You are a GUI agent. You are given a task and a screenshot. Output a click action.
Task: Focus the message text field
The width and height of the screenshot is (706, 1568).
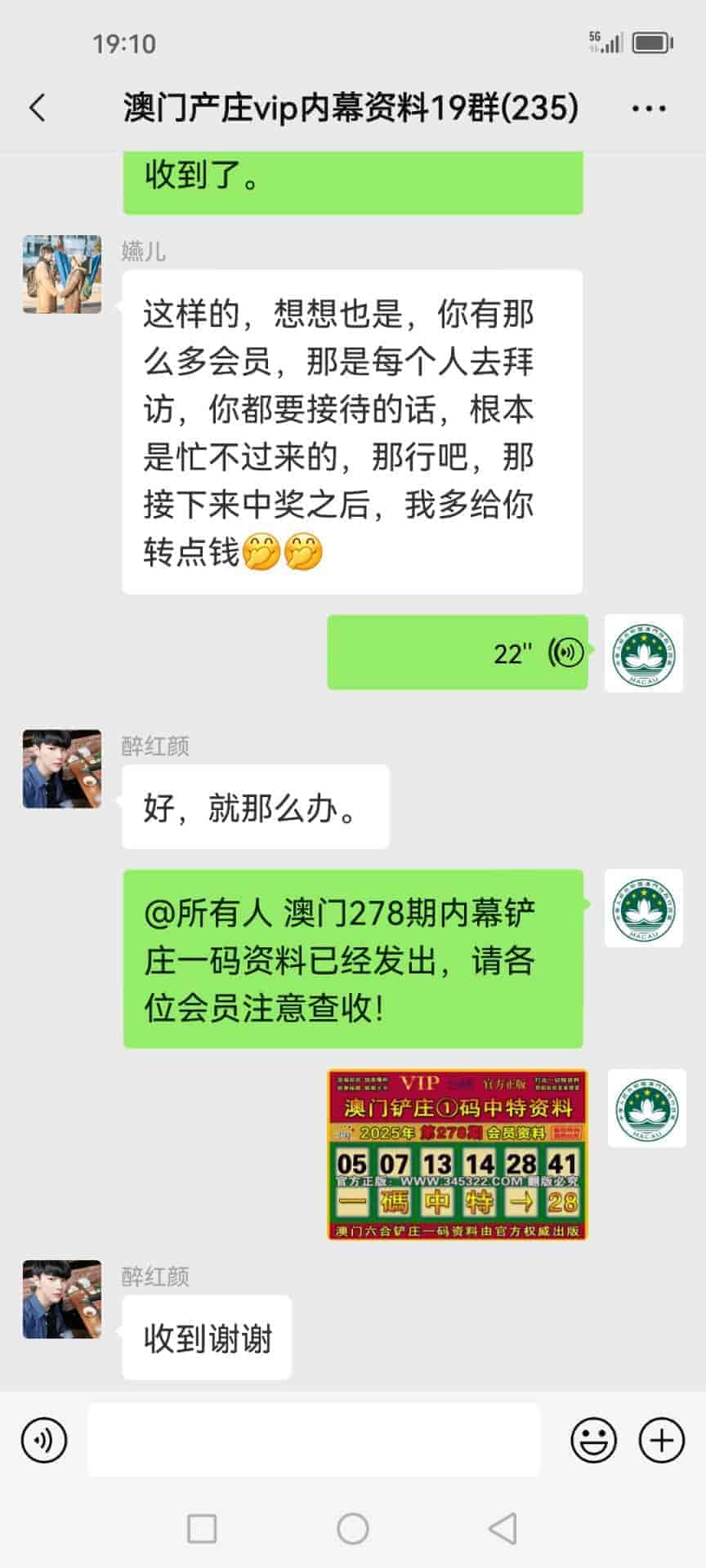pos(314,1440)
